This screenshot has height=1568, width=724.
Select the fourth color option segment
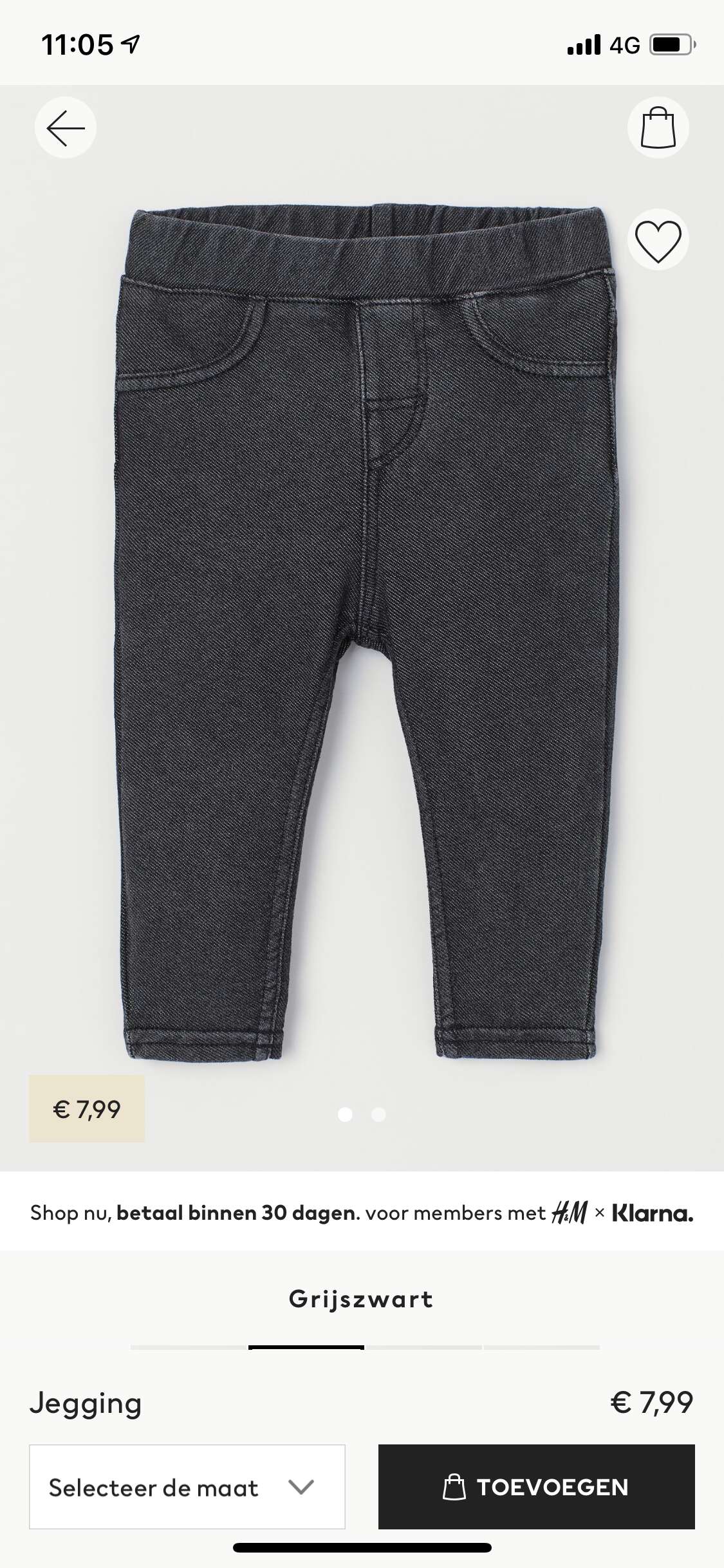(541, 1347)
